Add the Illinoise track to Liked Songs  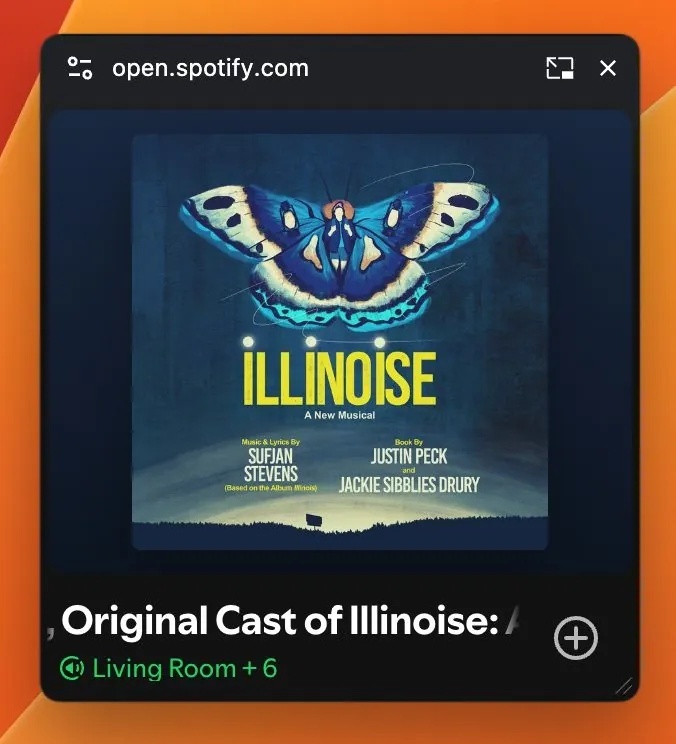(576, 638)
